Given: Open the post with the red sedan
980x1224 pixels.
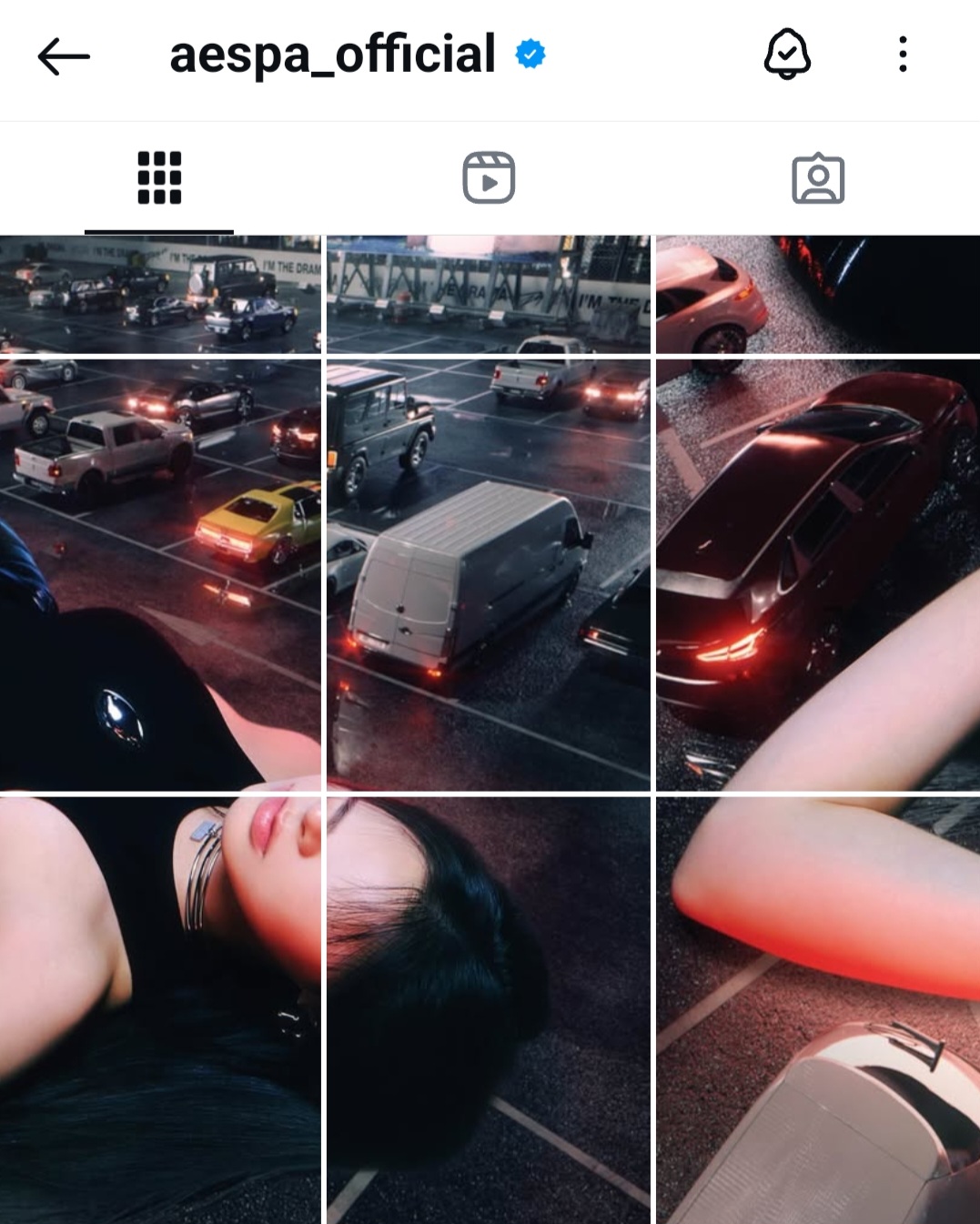Looking at the screenshot, I should coord(817,575).
